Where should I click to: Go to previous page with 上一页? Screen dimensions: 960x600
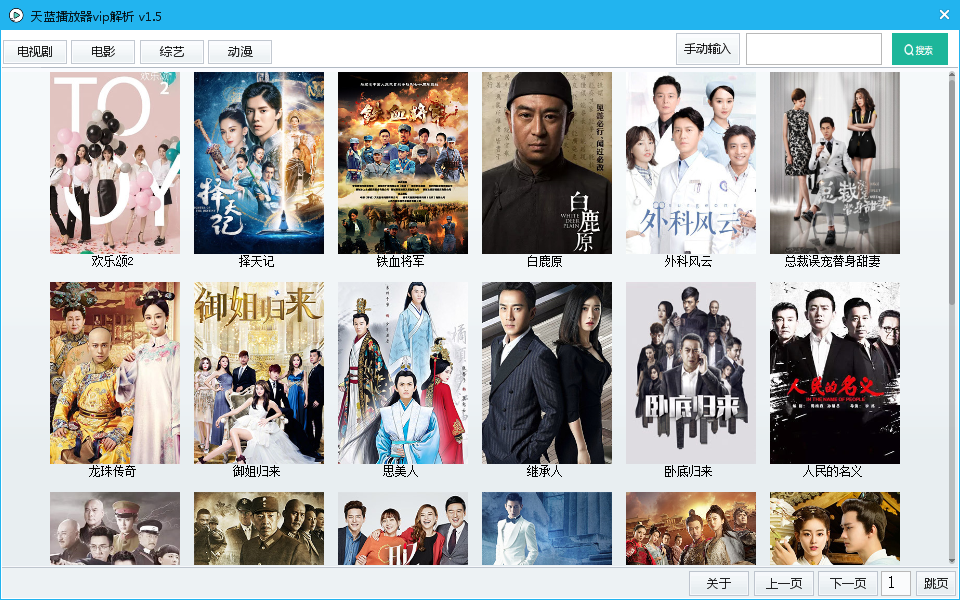pyautogui.click(x=783, y=584)
